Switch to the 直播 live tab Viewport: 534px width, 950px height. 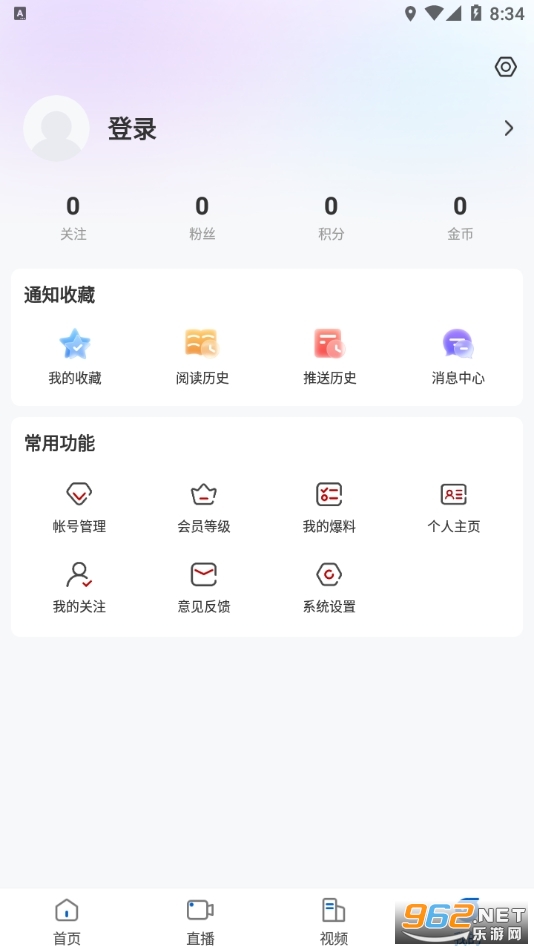[x=200, y=921]
